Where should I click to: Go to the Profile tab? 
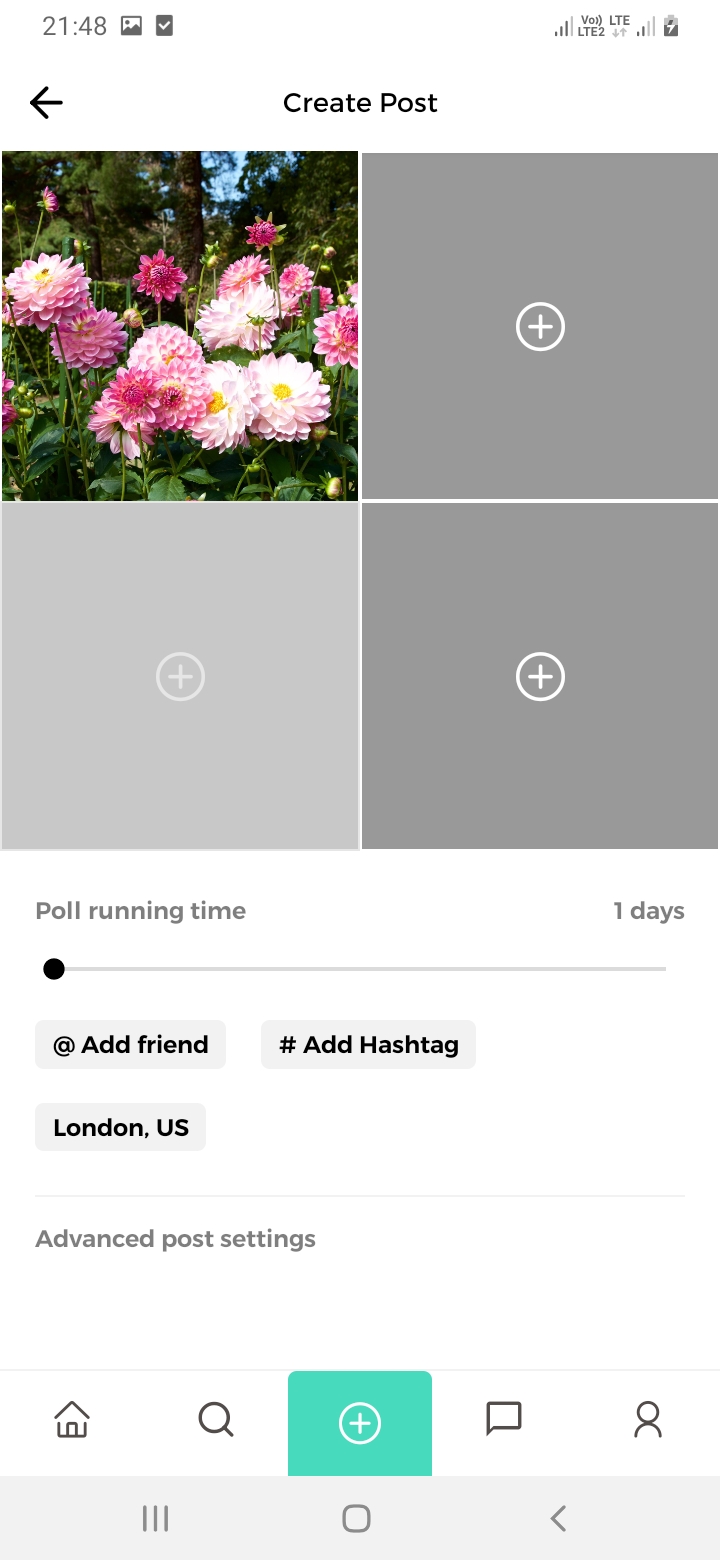(x=648, y=1419)
